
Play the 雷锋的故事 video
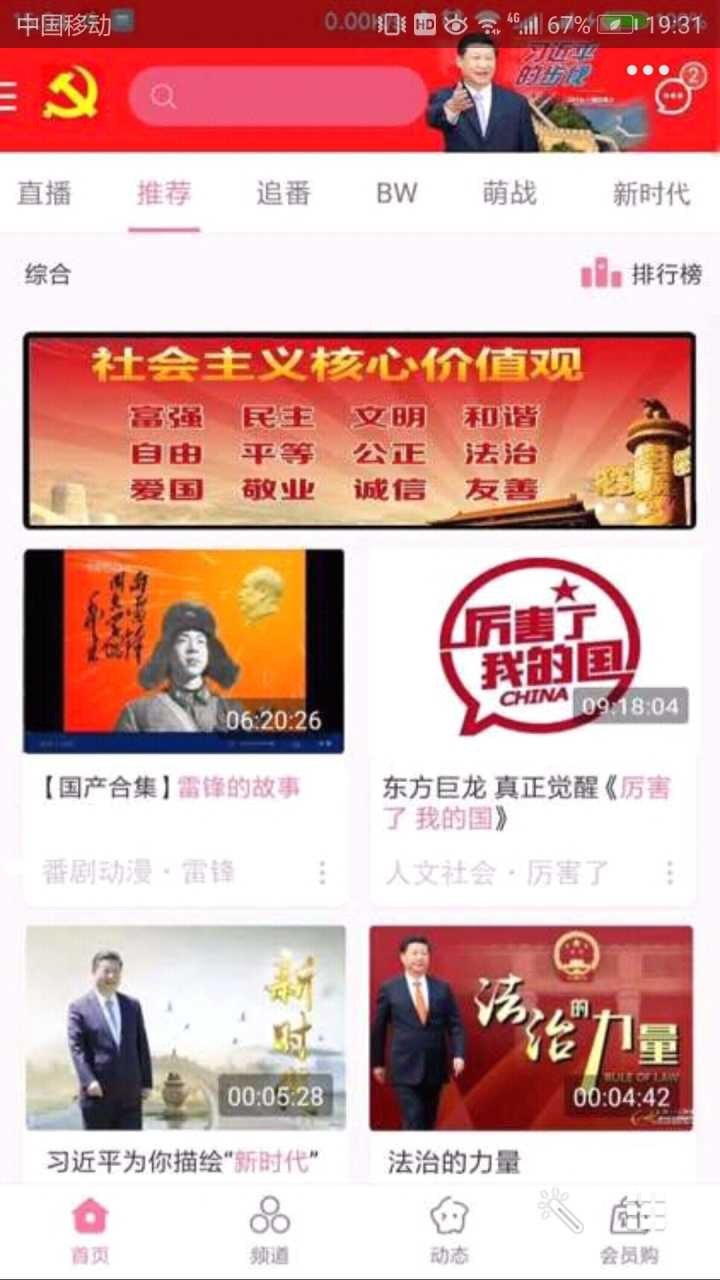point(184,651)
